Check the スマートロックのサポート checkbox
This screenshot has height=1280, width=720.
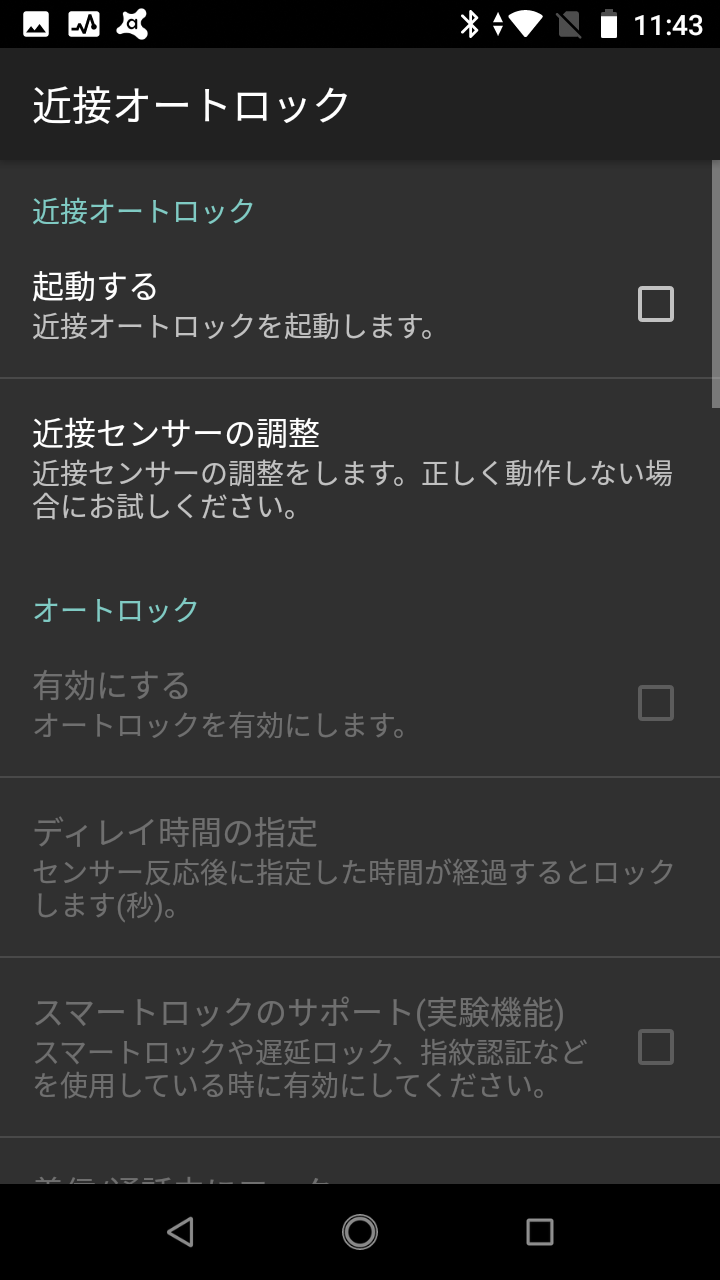coord(657,1049)
